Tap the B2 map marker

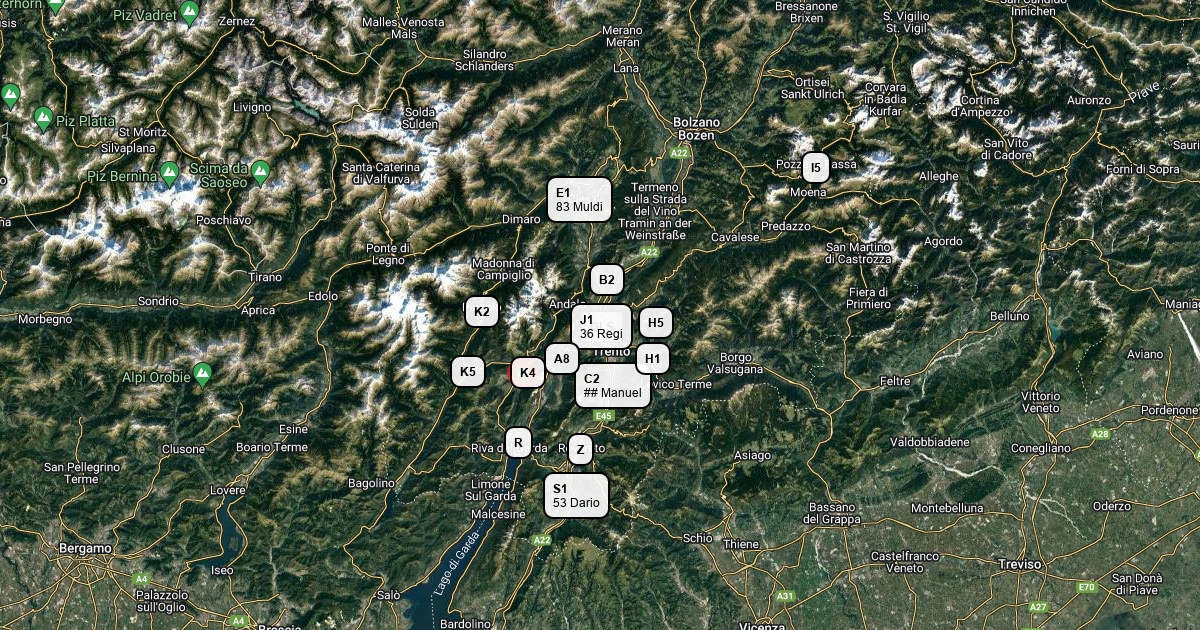click(607, 280)
